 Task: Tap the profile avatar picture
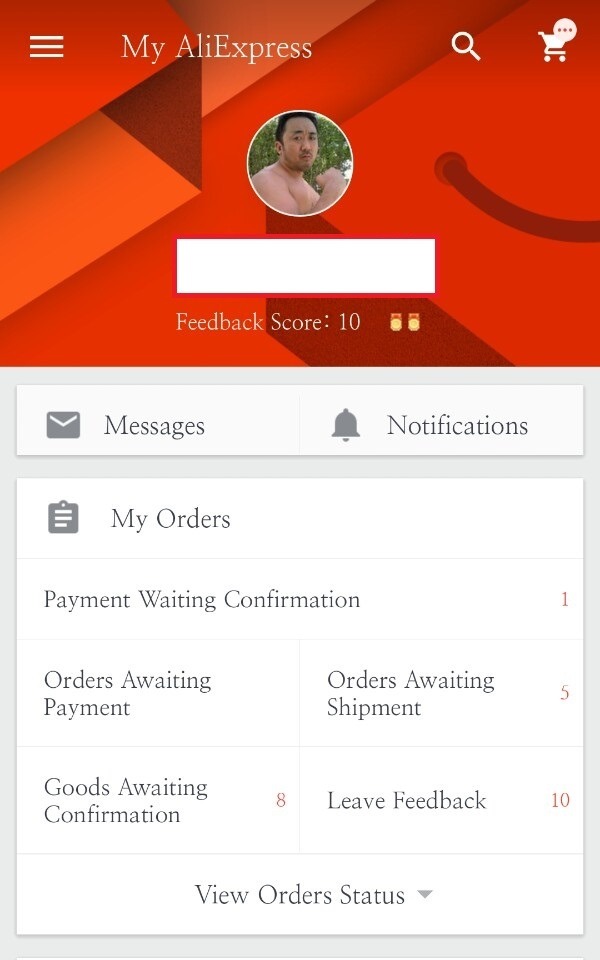pyautogui.click(x=300, y=164)
